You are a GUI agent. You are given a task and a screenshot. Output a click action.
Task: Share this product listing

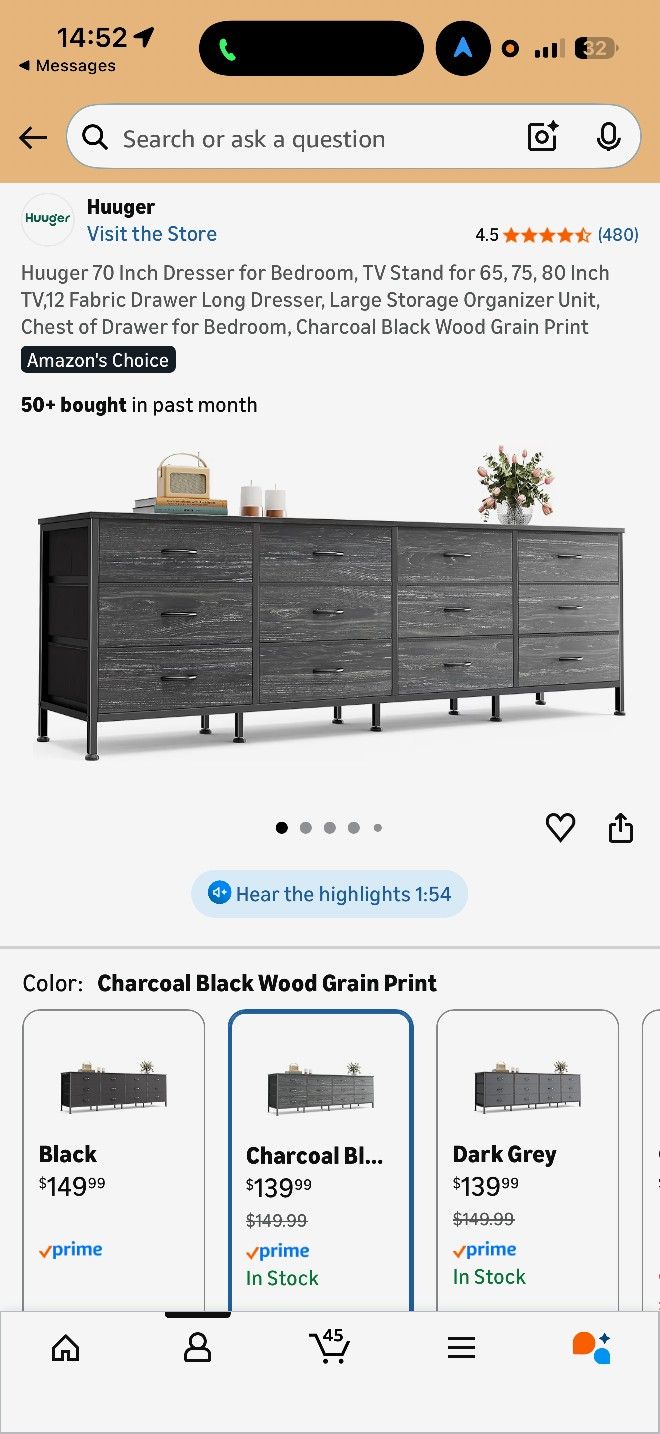pos(621,828)
